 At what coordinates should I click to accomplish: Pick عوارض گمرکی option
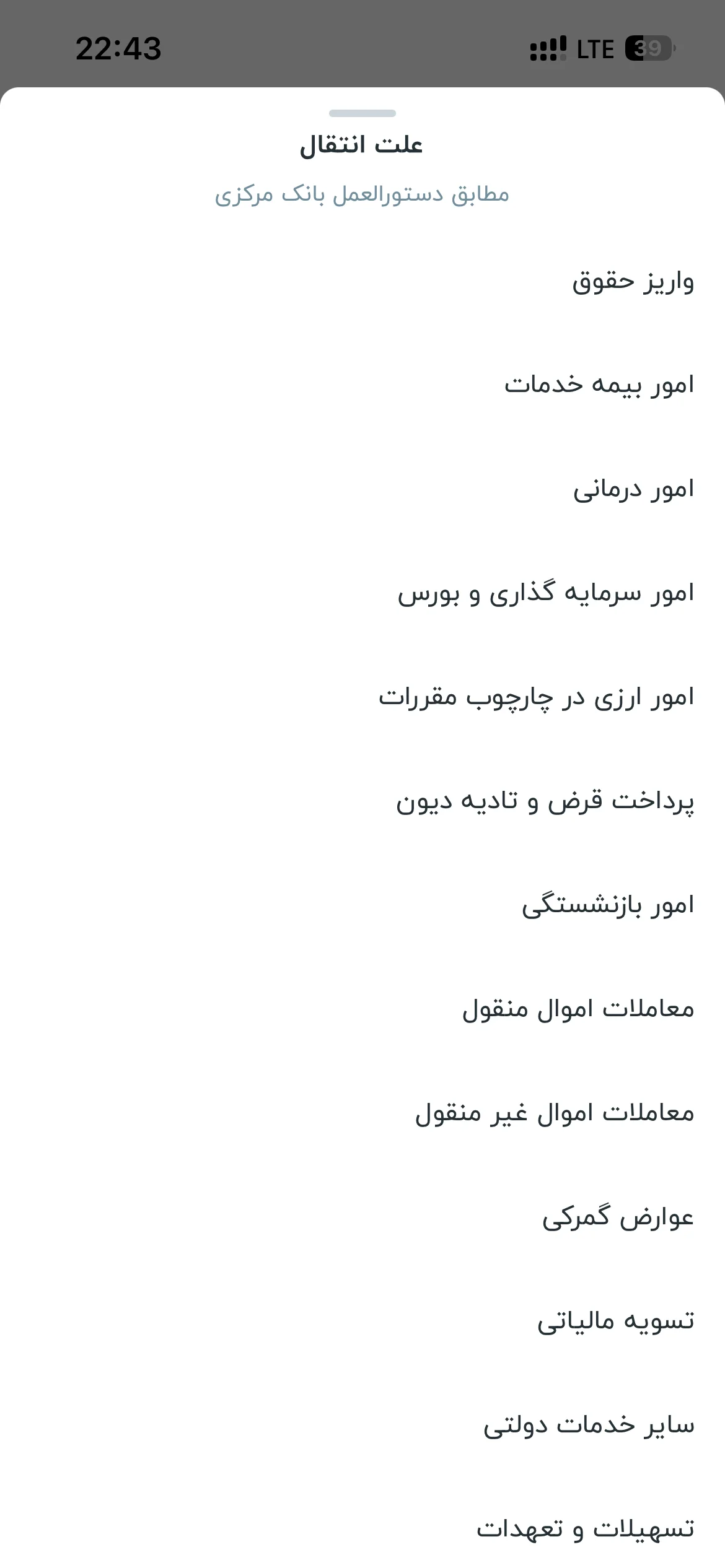(362, 1219)
